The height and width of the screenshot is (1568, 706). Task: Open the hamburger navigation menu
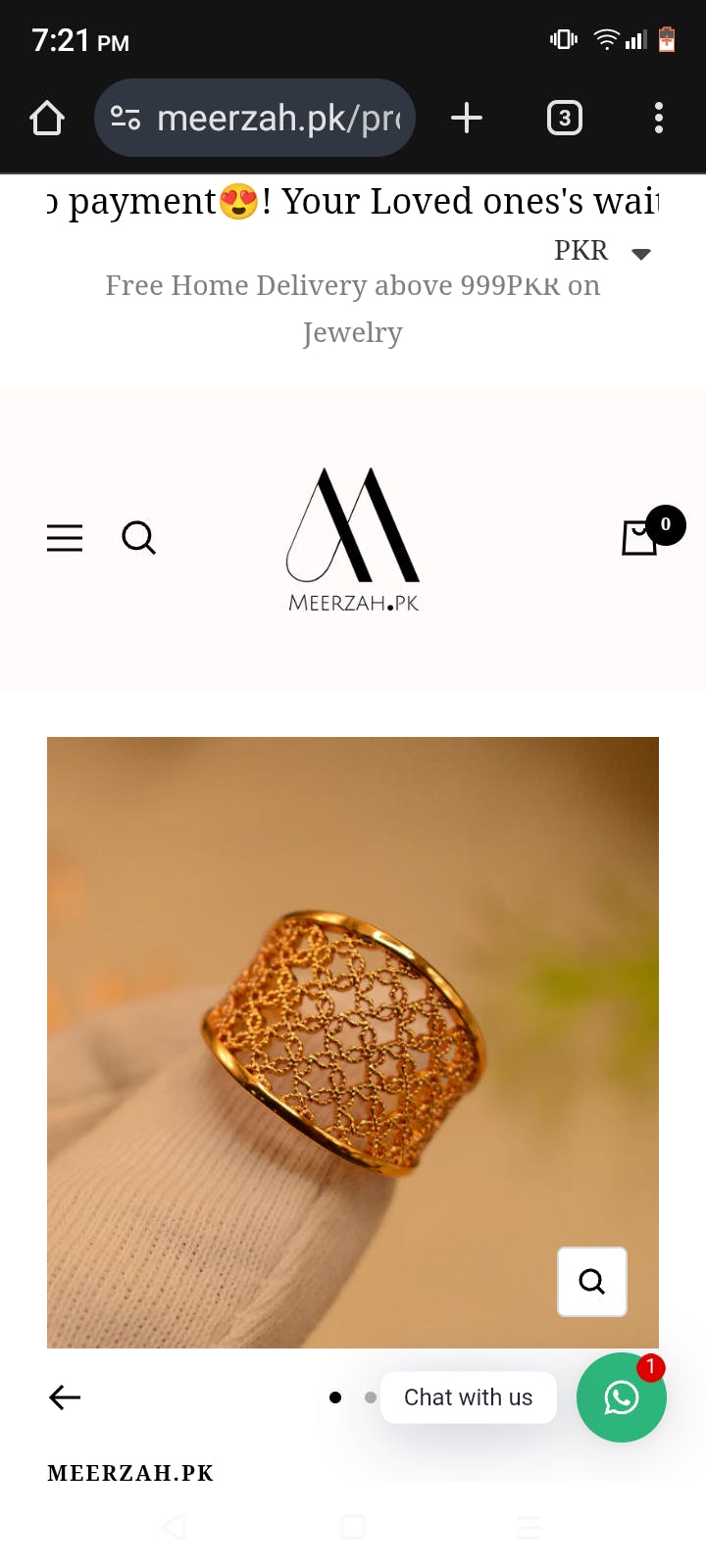point(65,538)
